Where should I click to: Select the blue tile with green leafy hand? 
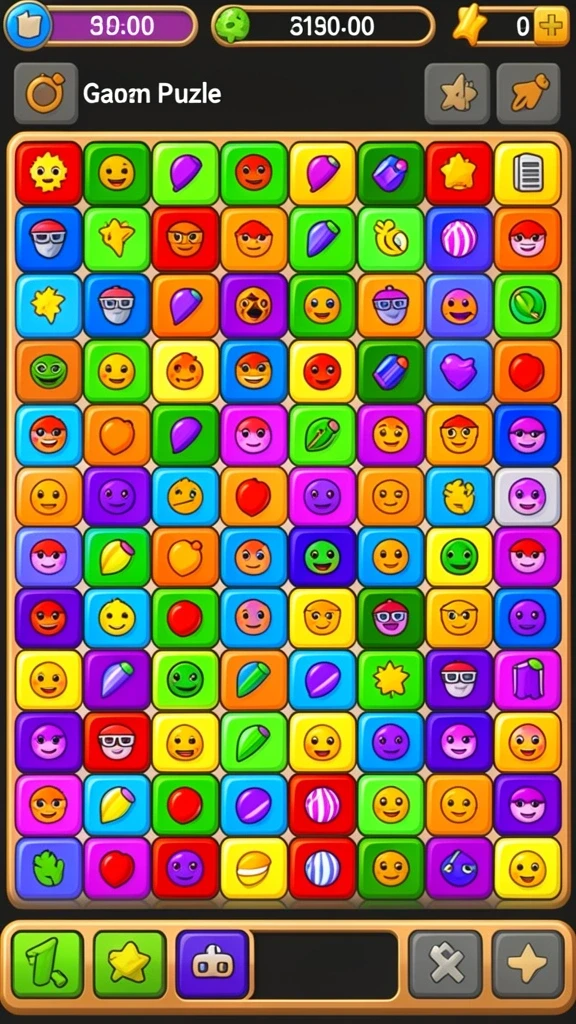click(x=48, y=869)
